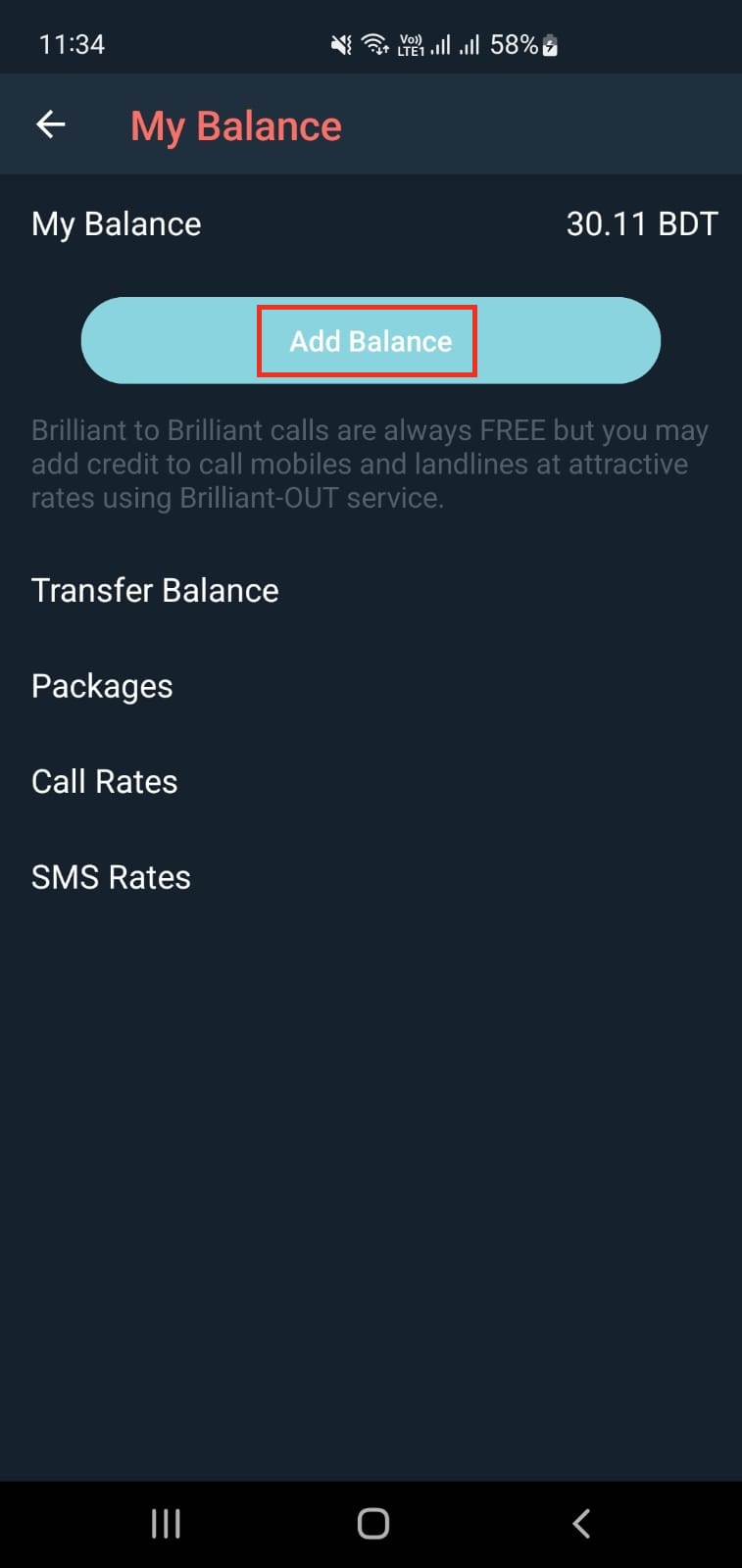Check SMS Rates

(x=111, y=877)
